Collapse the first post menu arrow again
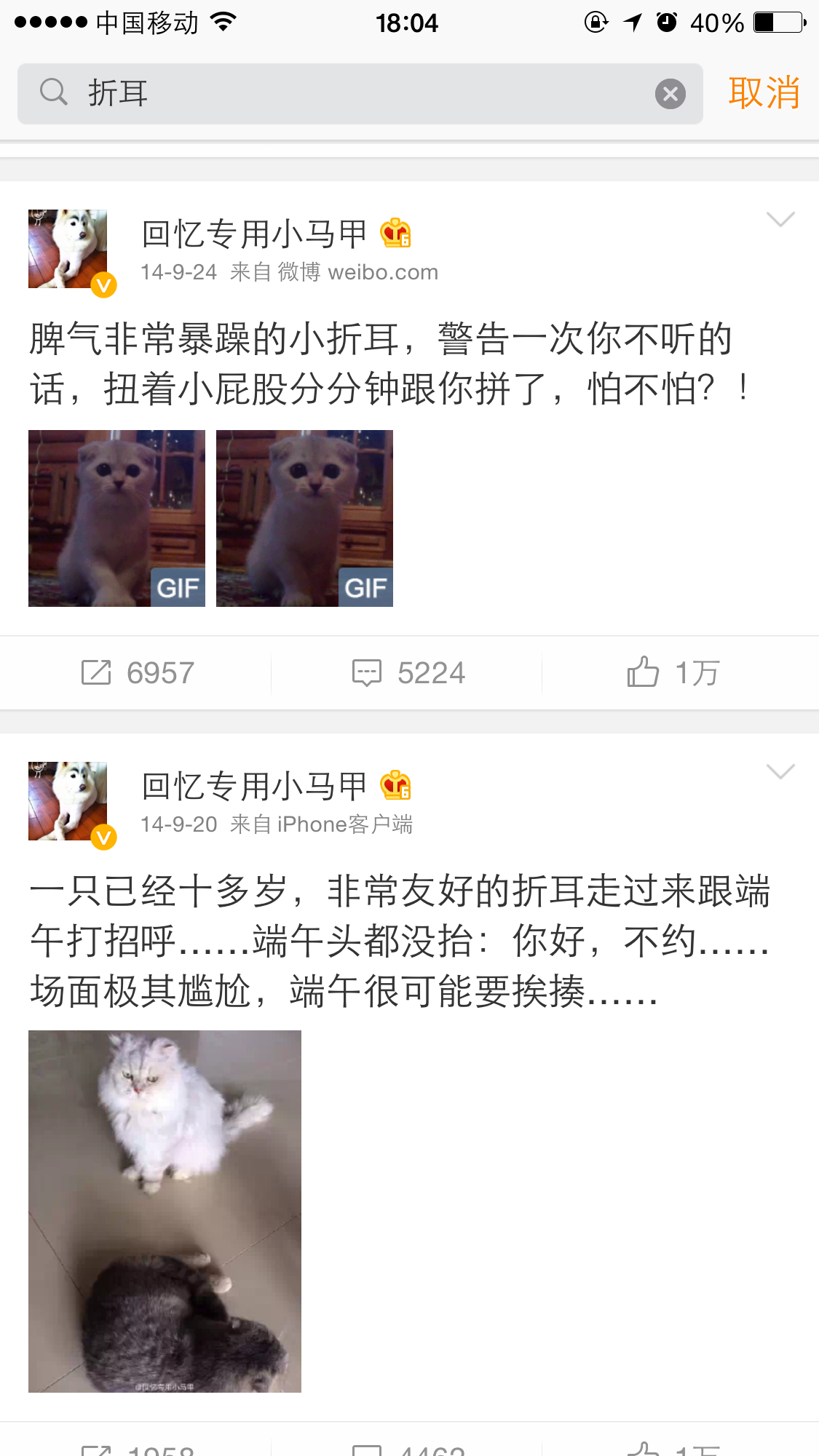819x1456 pixels. pos(779,221)
